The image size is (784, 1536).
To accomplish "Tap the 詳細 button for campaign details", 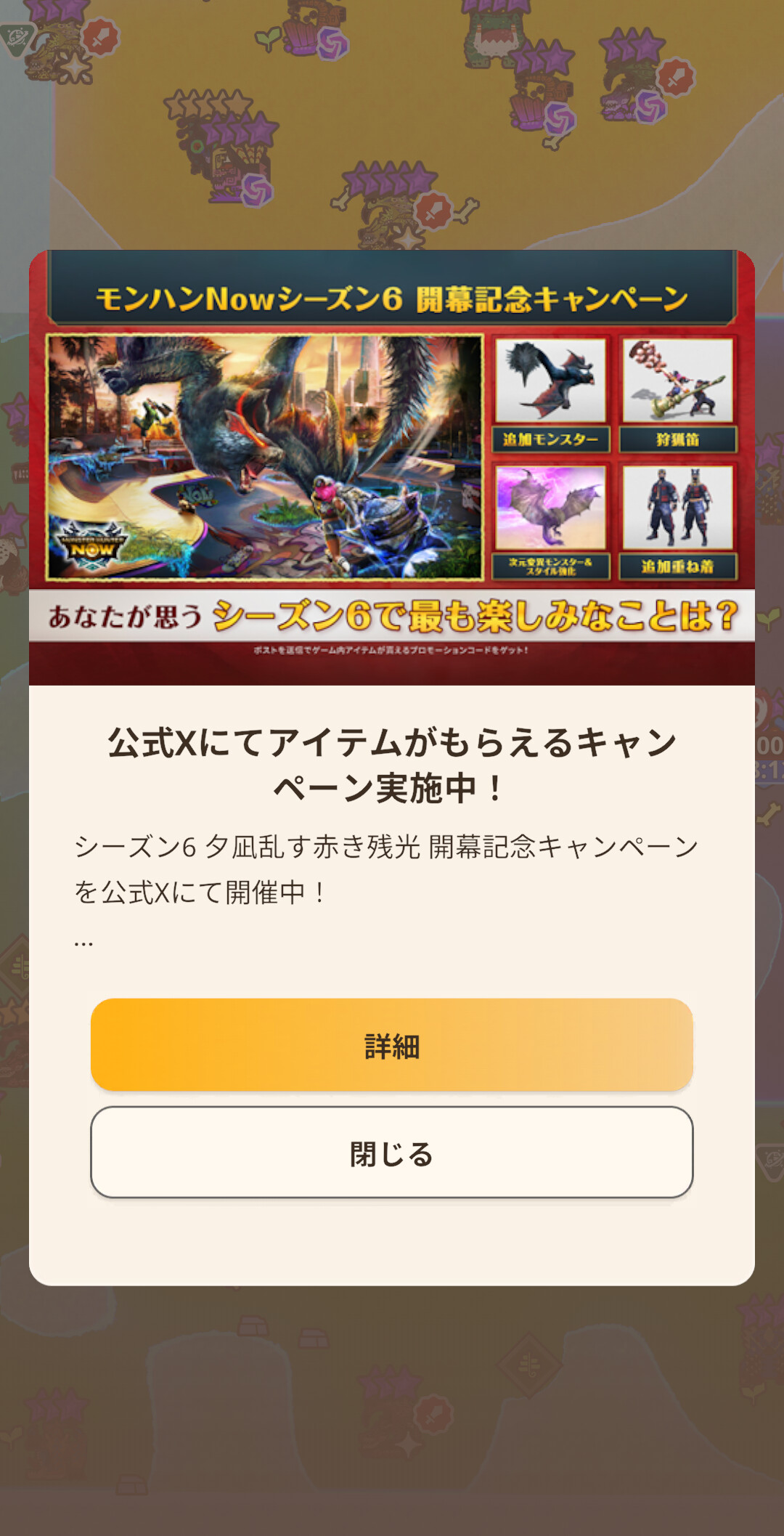I will pyautogui.click(x=392, y=1044).
